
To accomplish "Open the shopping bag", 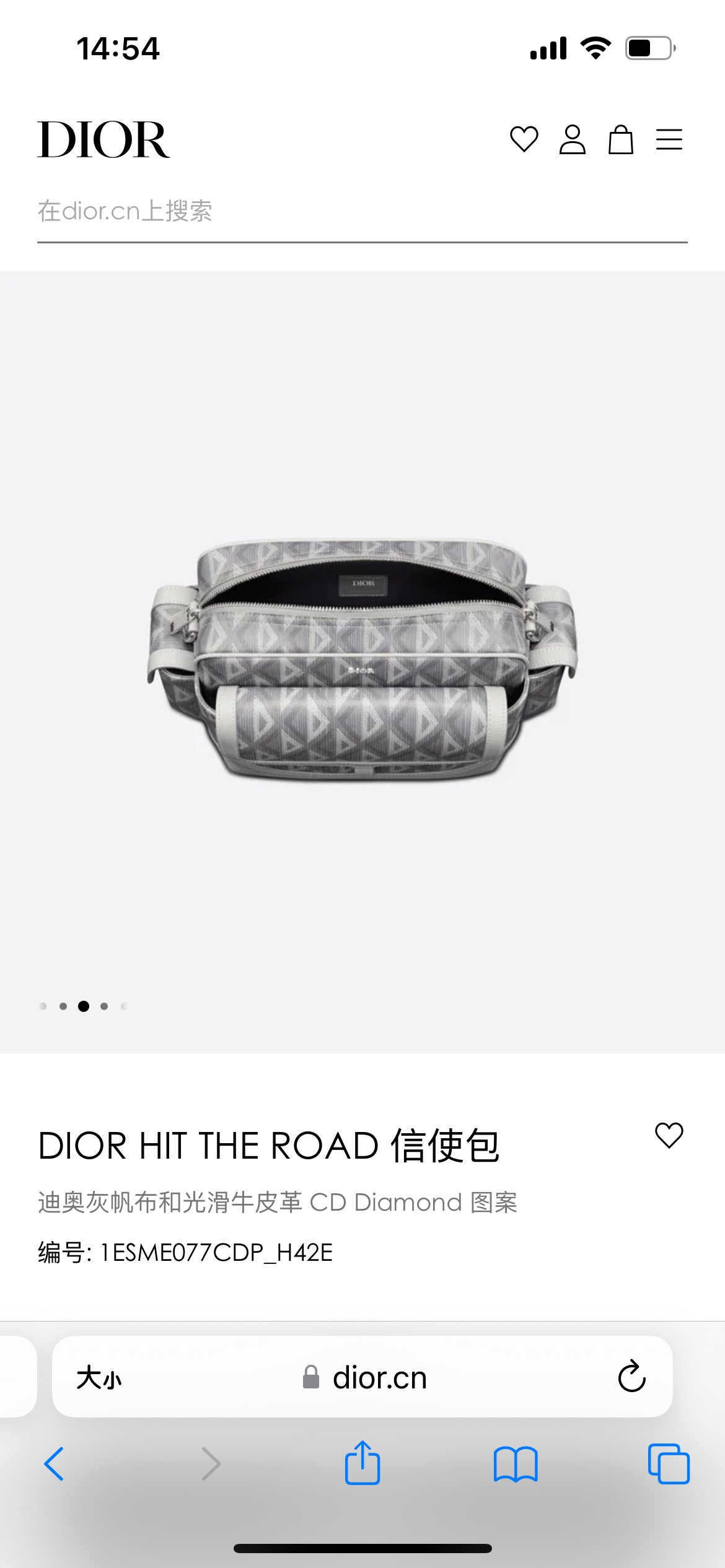I will coord(620,139).
